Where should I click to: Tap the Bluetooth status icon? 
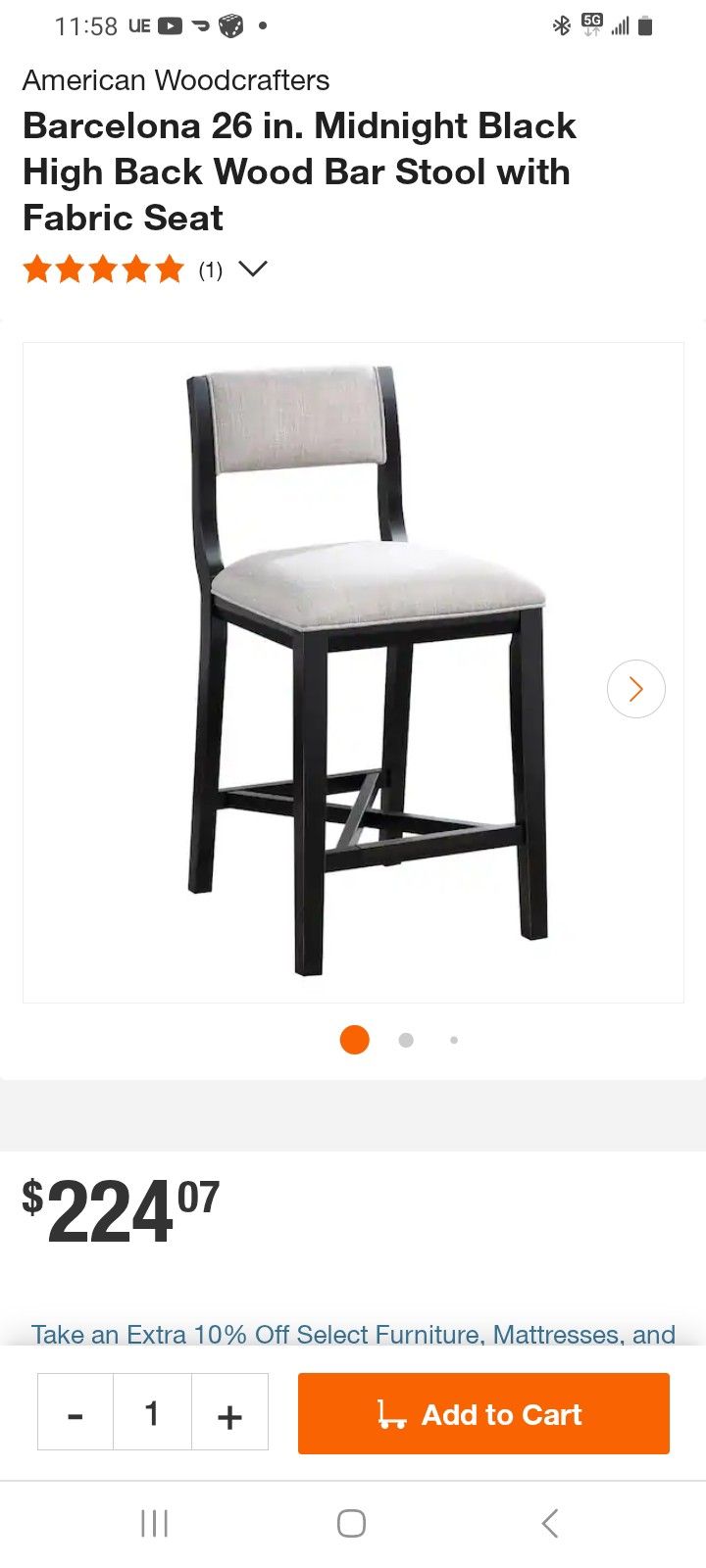click(562, 25)
